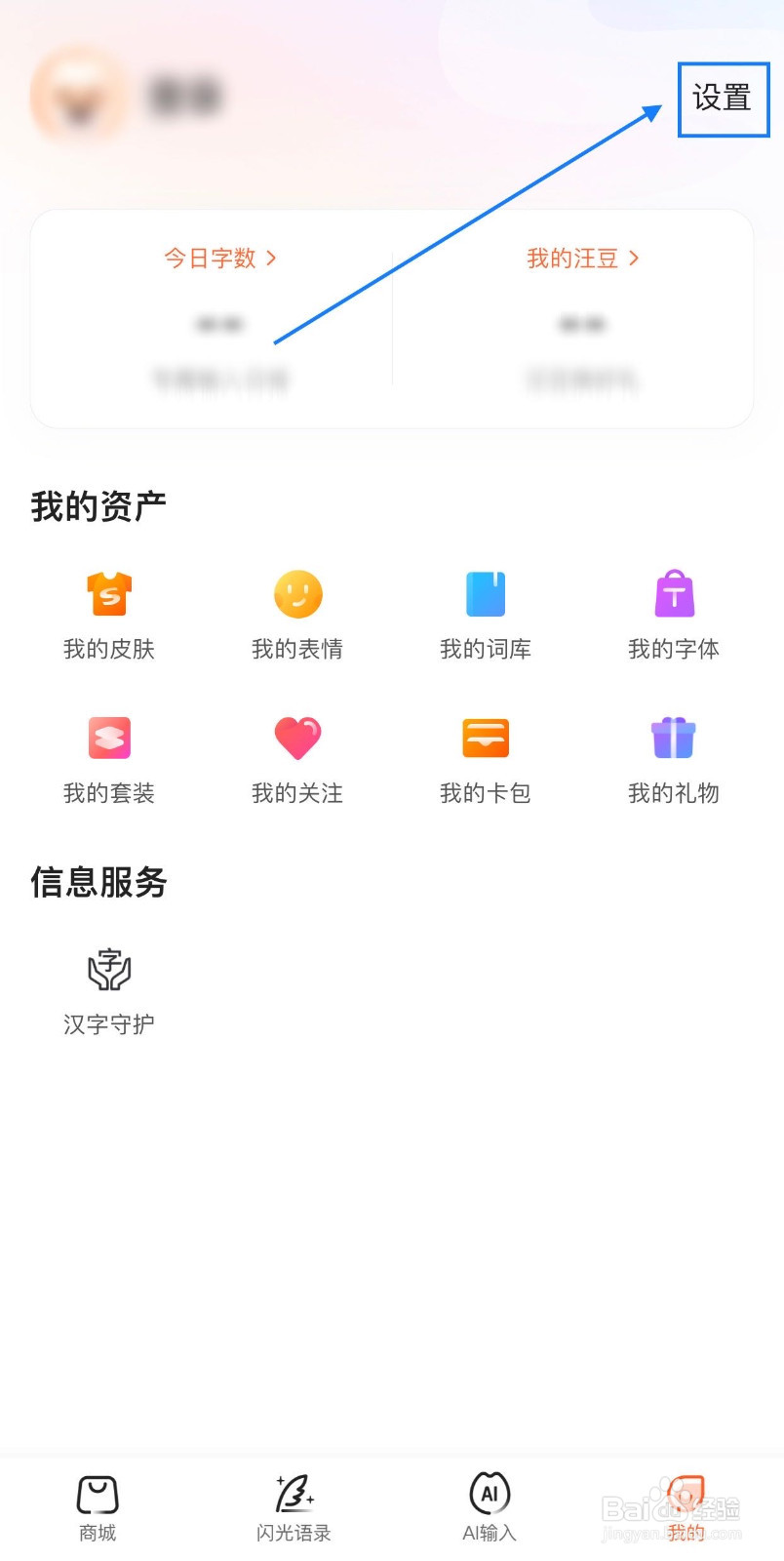
Task: View 我的汪豆 balance
Action: coord(574,258)
